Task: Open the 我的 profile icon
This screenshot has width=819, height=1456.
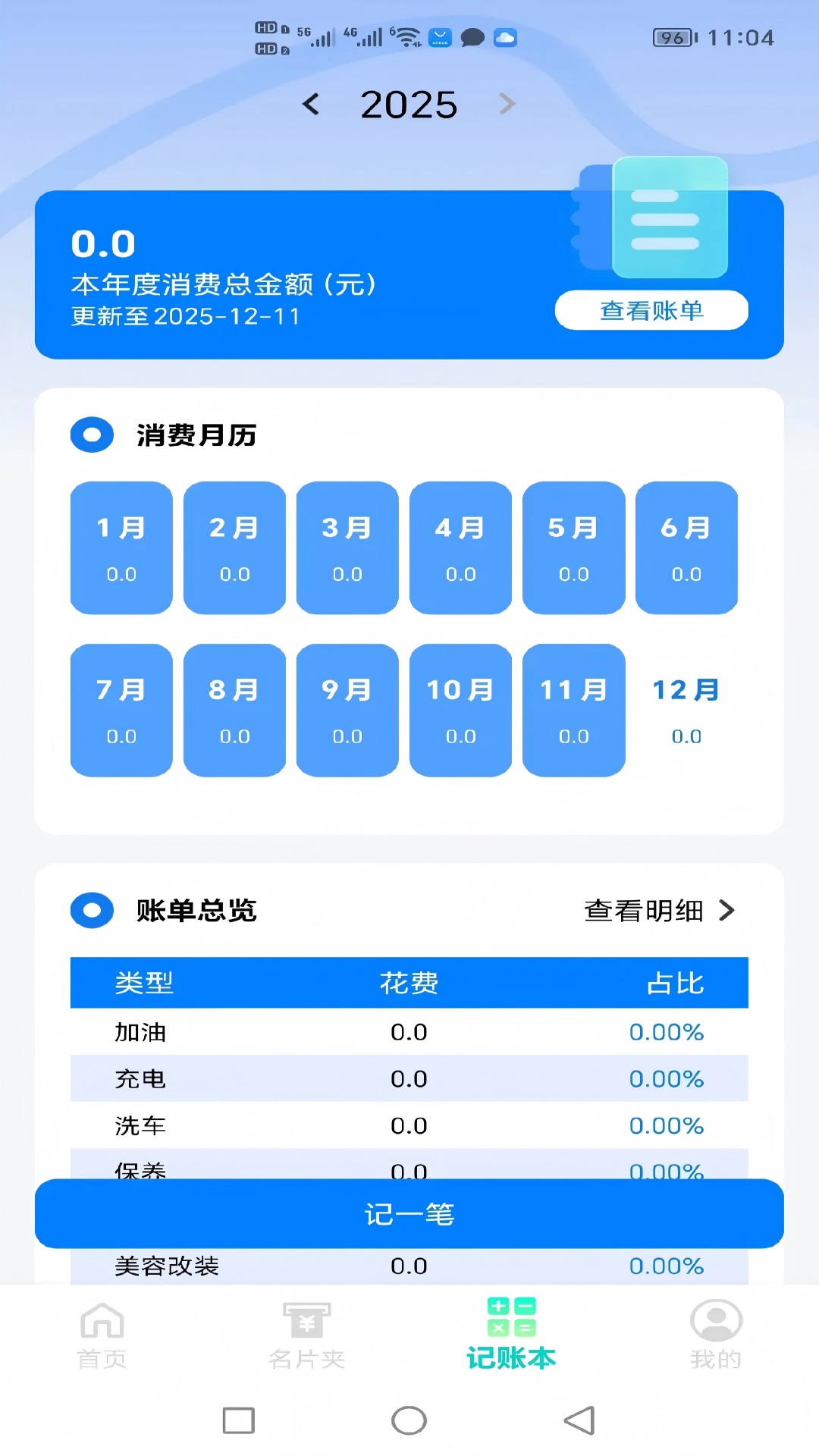Action: (716, 1323)
